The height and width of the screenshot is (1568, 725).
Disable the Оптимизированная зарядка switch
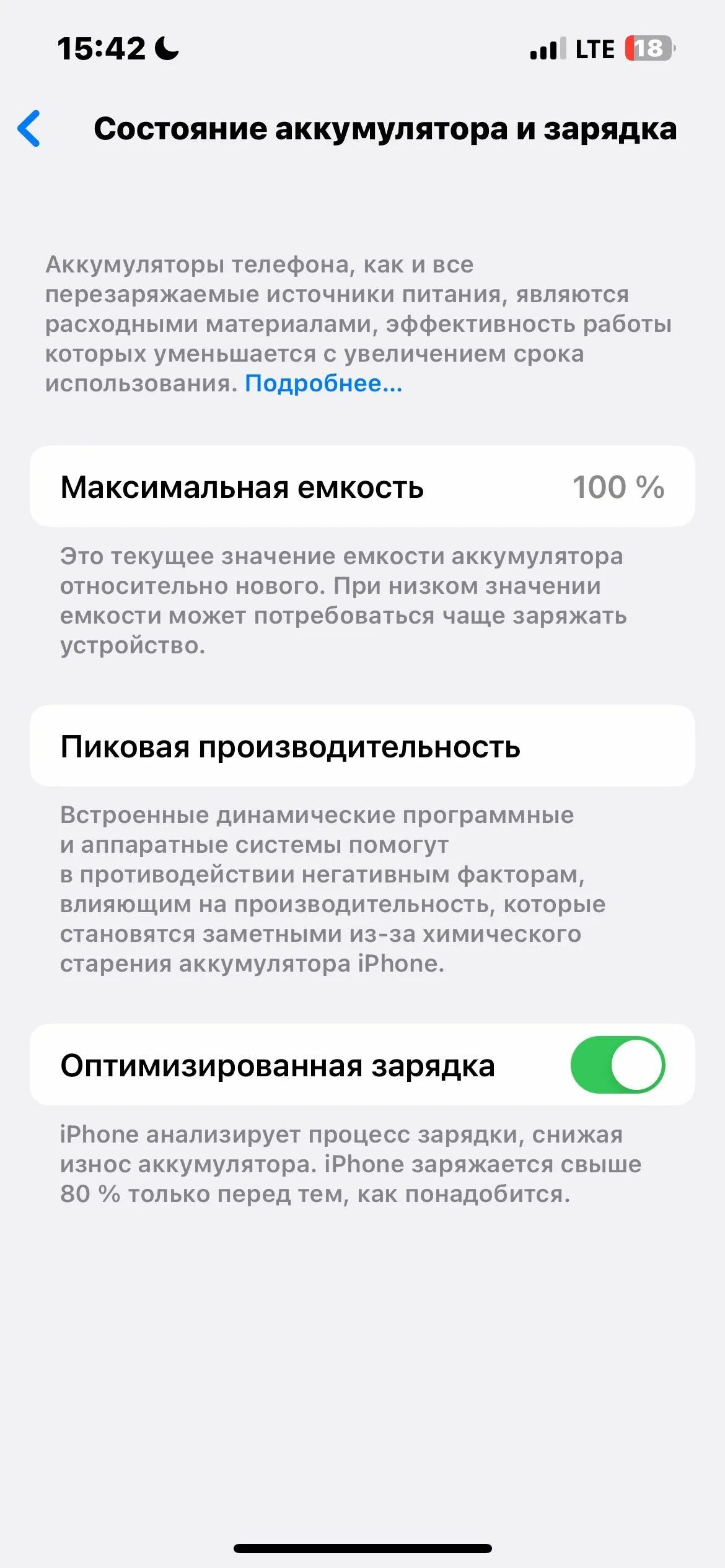point(617,1065)
